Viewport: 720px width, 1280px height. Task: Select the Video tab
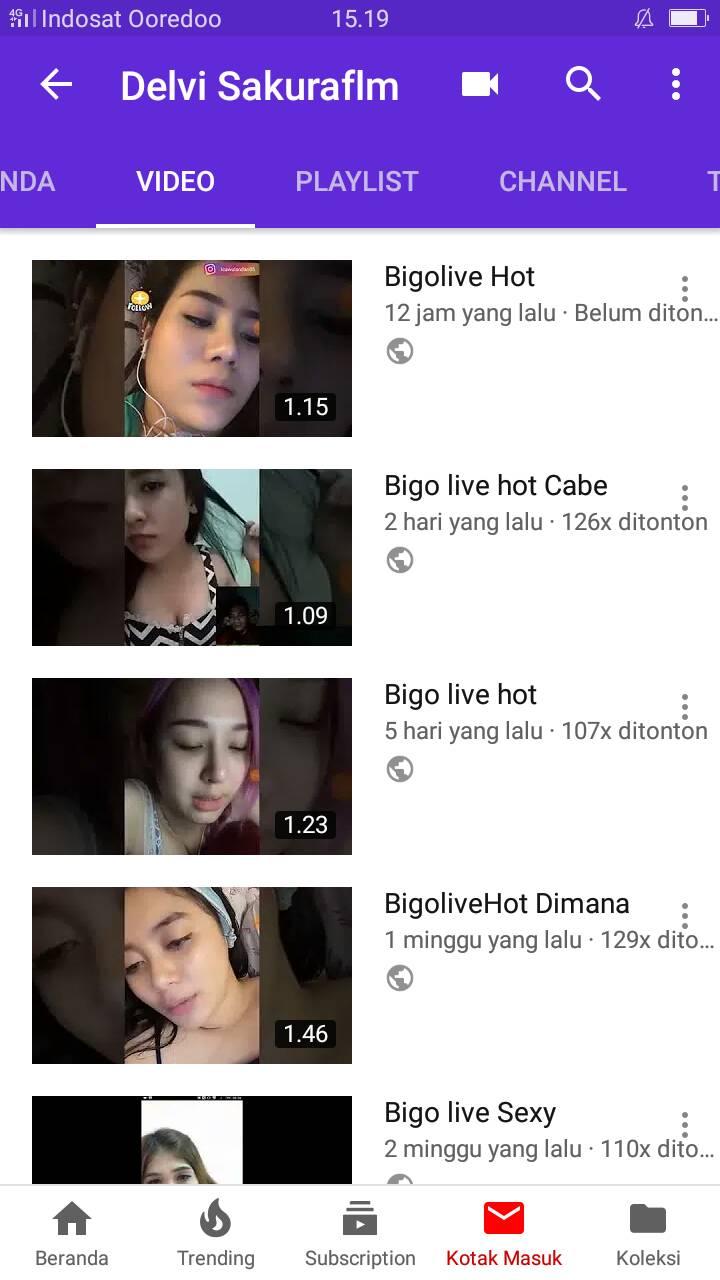click(176, 181)
